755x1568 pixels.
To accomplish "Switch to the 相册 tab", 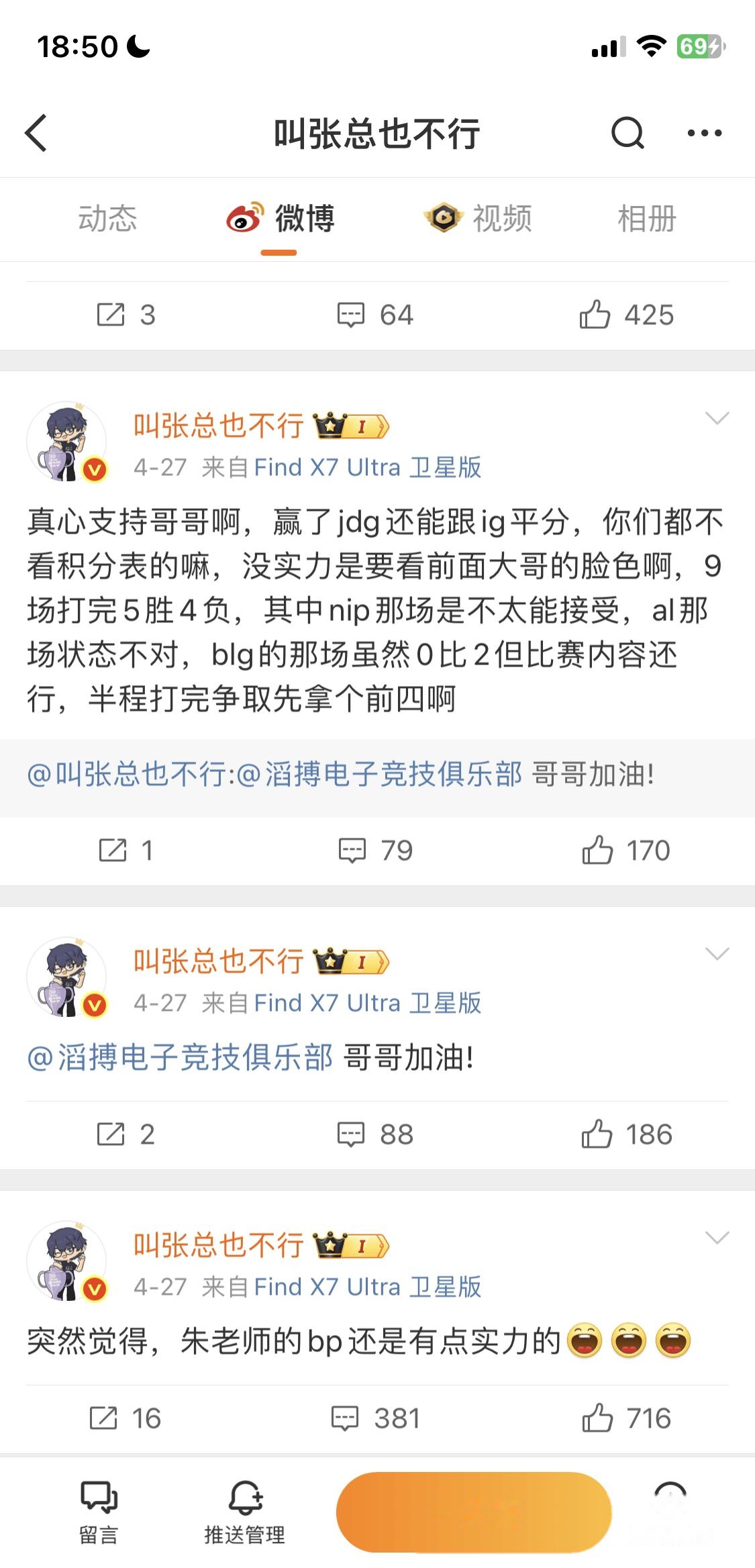I will (646, 219).
